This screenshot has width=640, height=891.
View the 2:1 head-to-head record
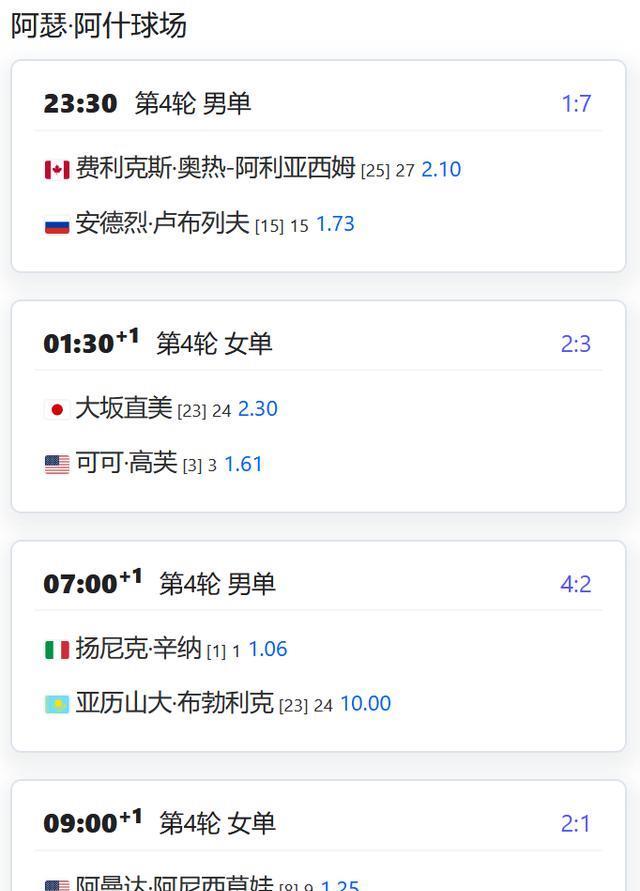(x=576, y=824)
